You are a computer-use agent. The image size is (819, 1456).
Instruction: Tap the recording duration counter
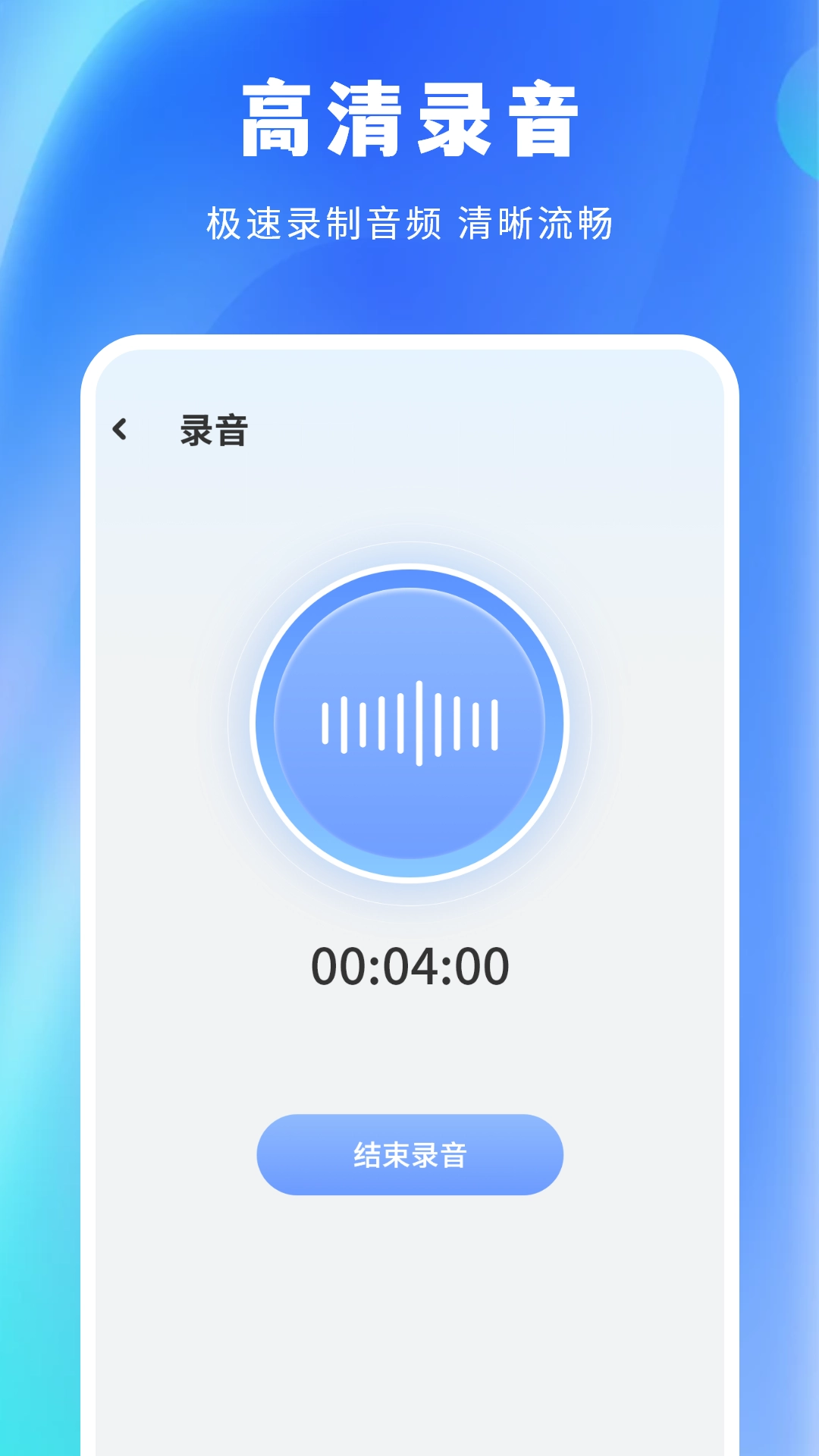(x=409, y=964)
